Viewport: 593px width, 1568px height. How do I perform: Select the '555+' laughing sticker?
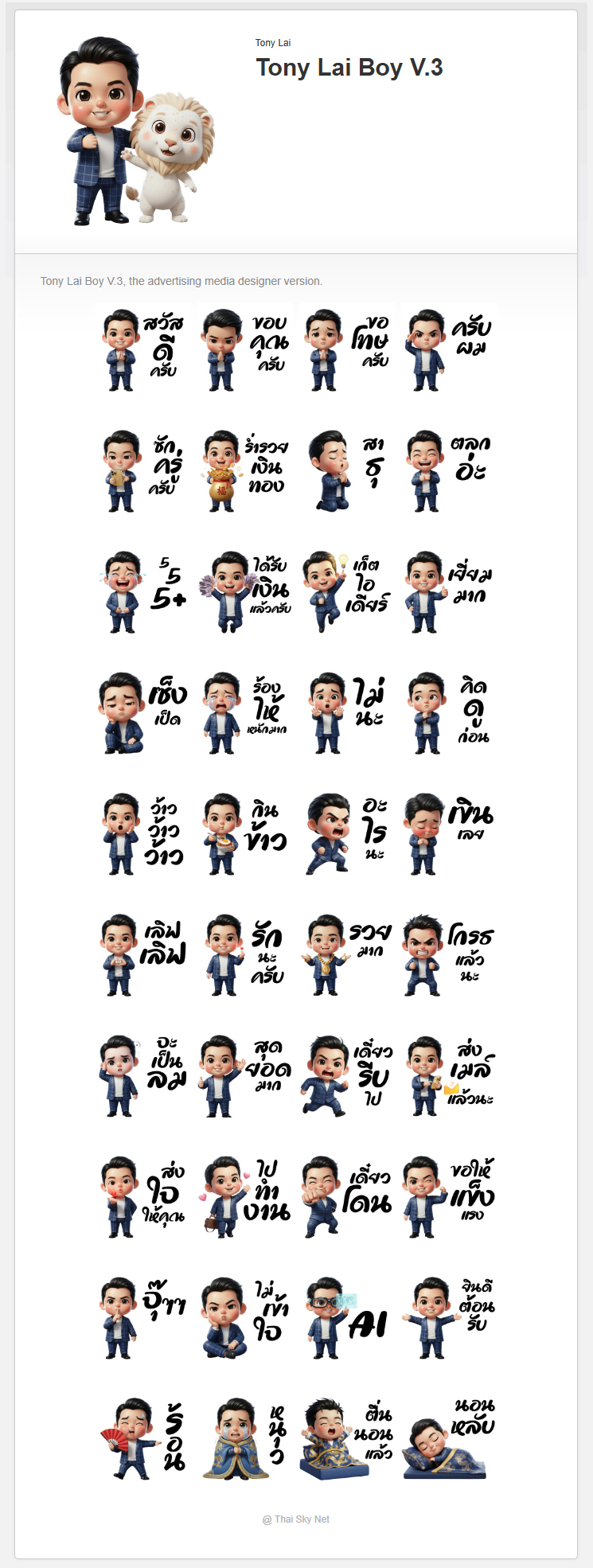(x=144, y=592)
